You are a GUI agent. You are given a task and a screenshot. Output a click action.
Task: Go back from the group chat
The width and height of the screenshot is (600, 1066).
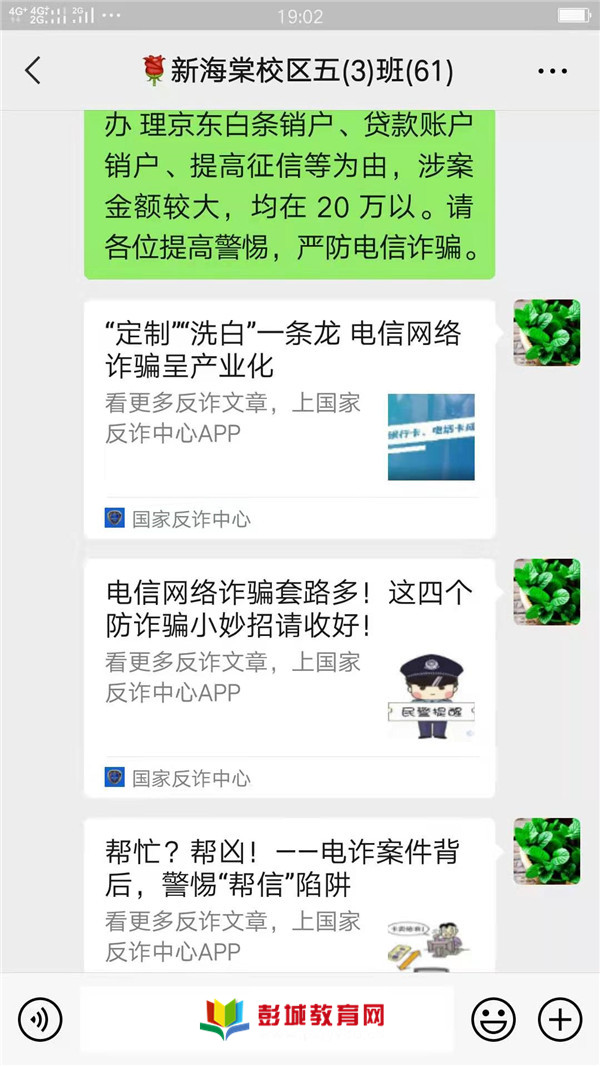[x=33, y=71]
